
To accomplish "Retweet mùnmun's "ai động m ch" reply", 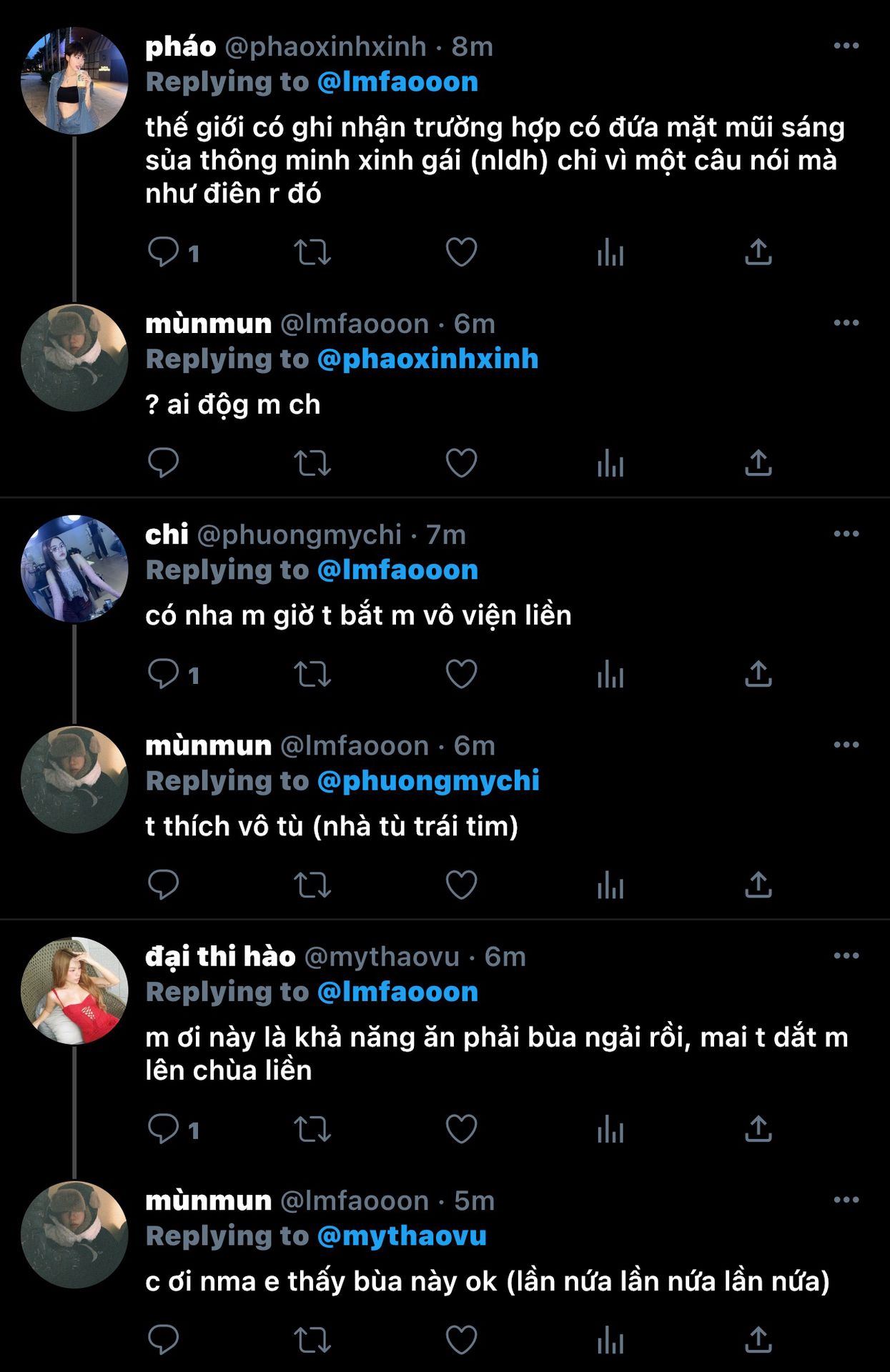I will click(312, 463).
